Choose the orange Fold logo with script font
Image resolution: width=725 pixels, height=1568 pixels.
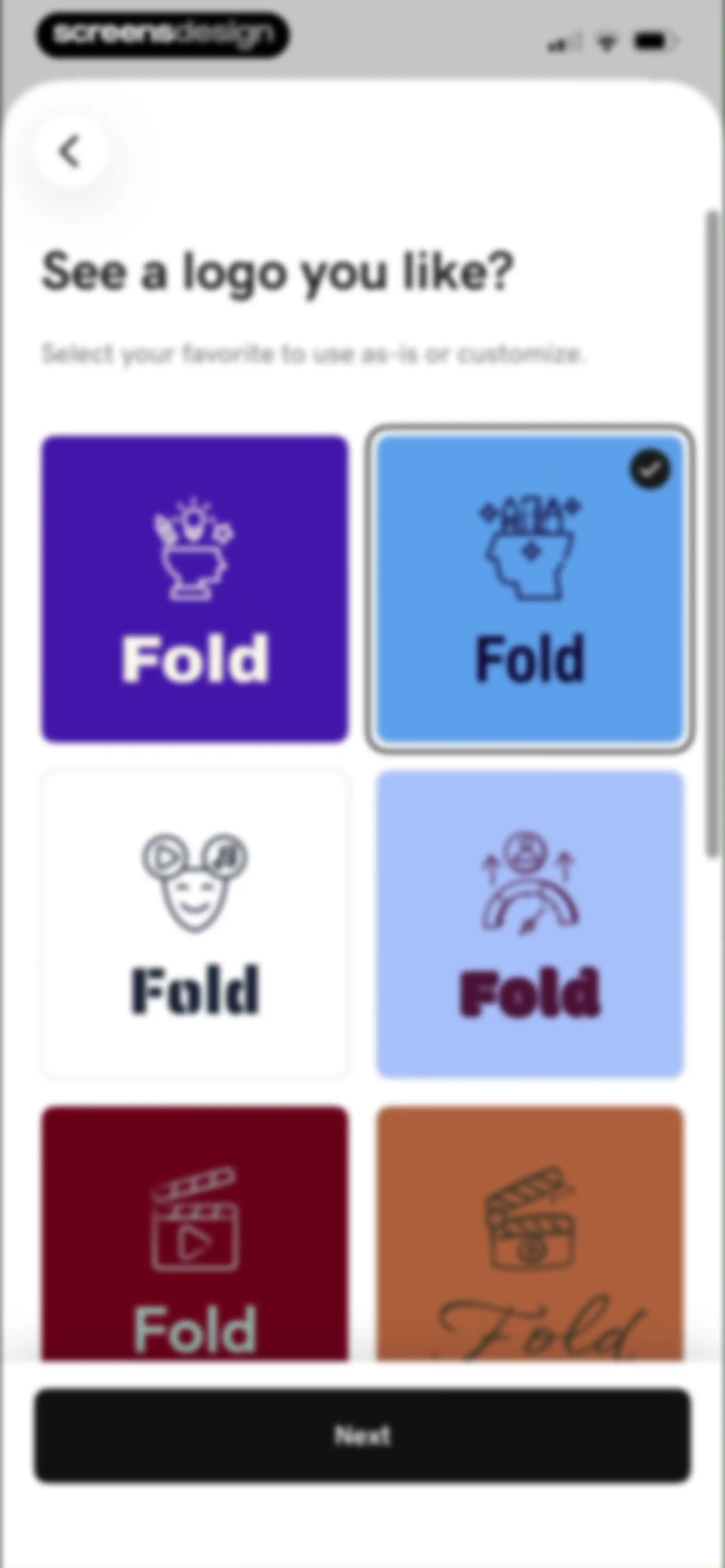(x=530, y=1233)
